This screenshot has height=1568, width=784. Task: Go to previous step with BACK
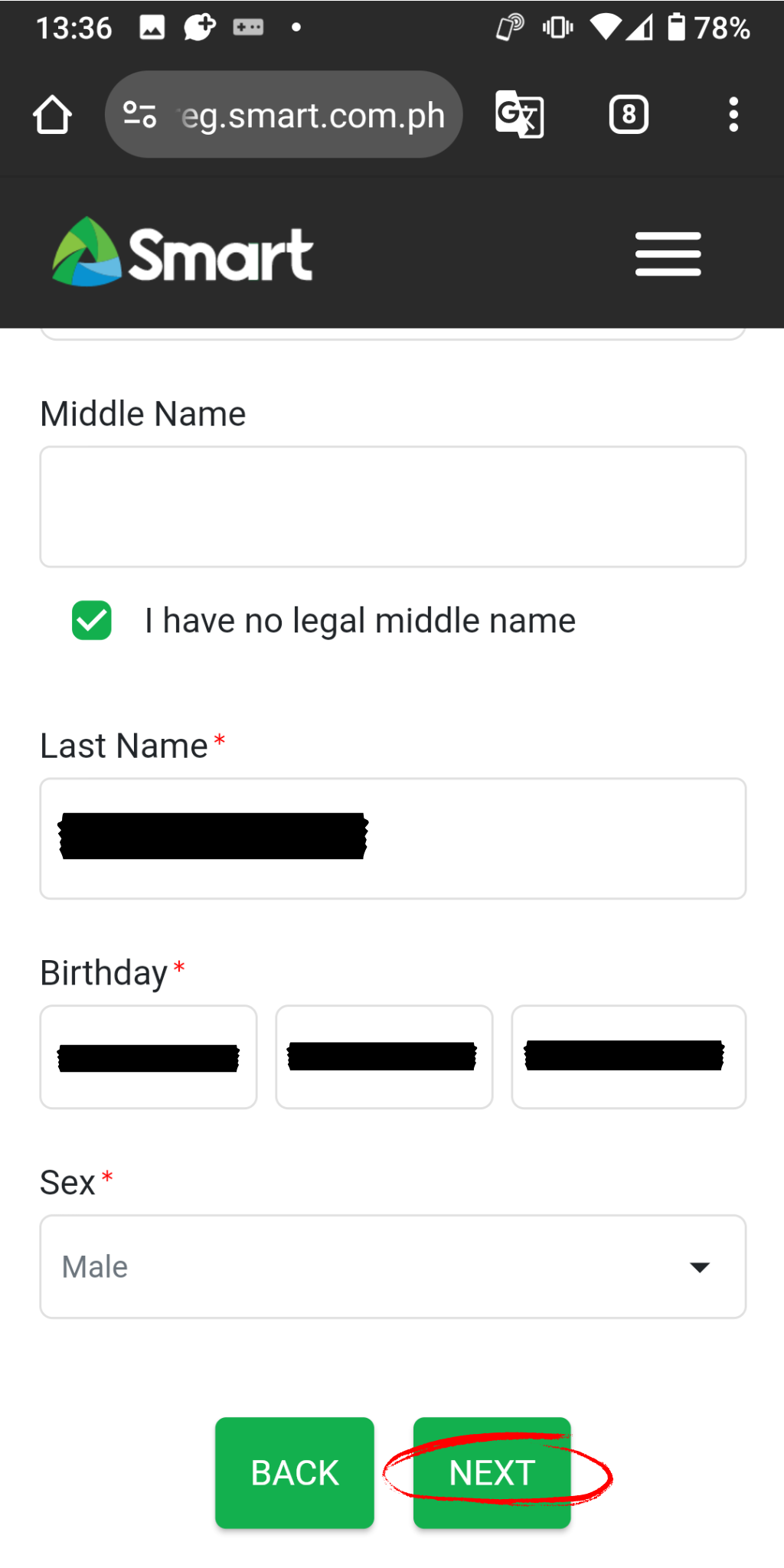[295, 1472]
